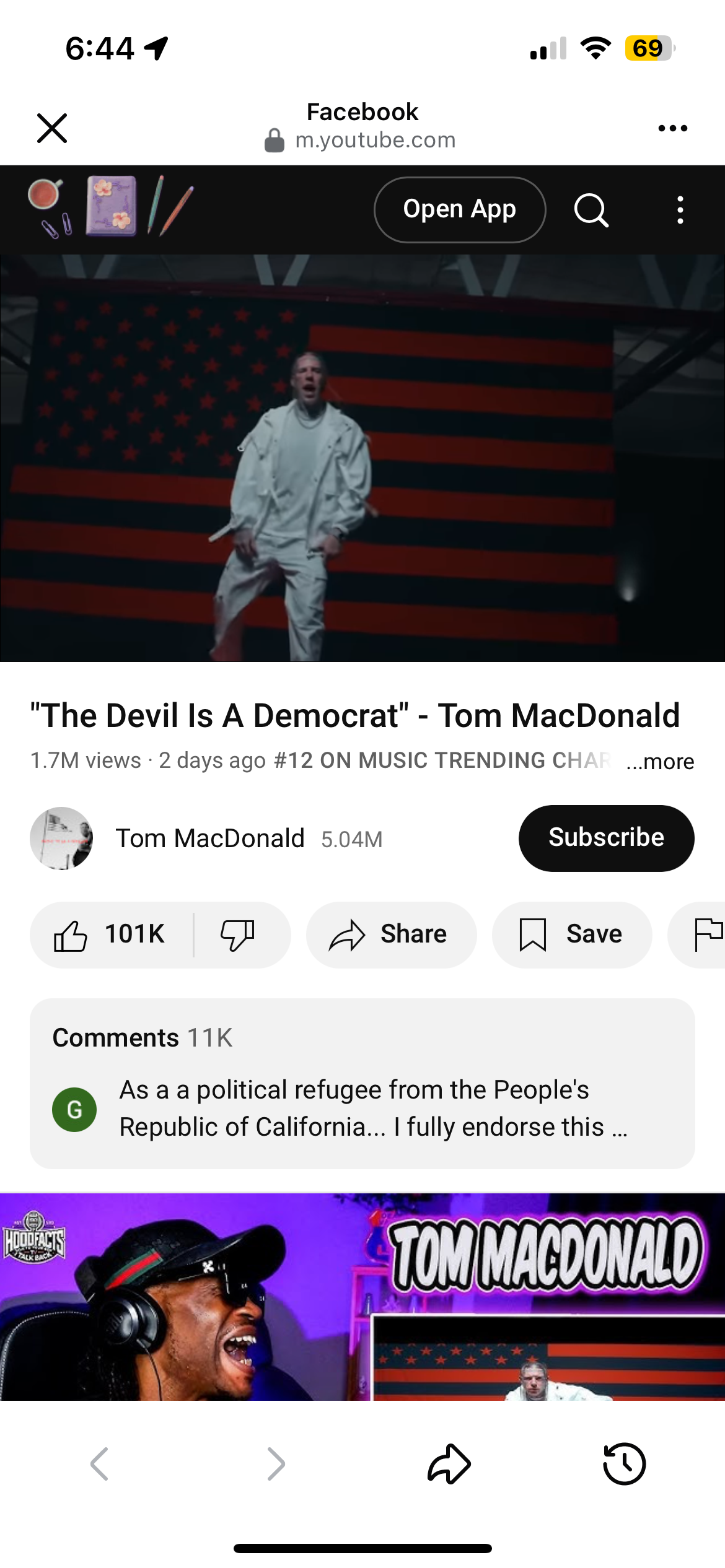The image size is (725, 1568).
Task: Open browsing history clock icon
Action: pos(624,1465)
